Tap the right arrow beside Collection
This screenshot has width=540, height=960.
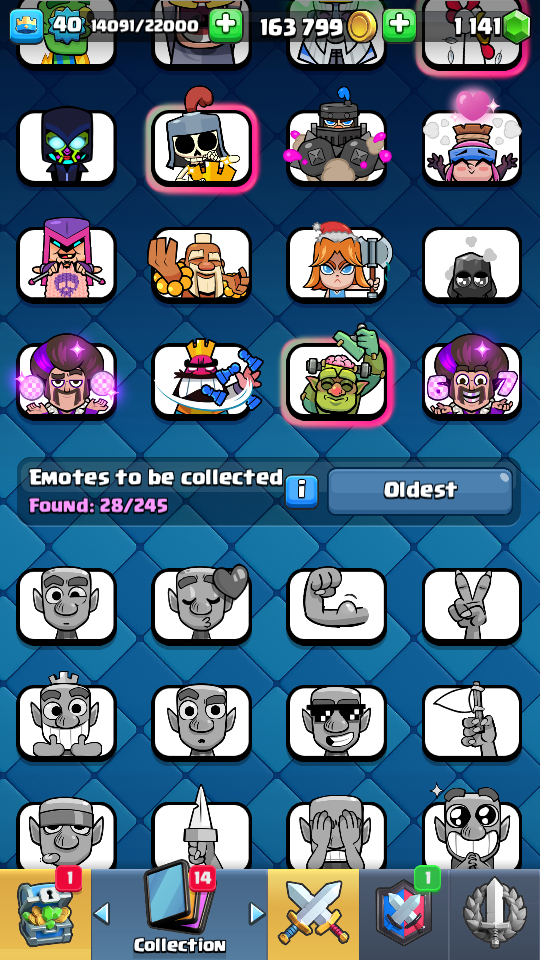coord(257,914)
